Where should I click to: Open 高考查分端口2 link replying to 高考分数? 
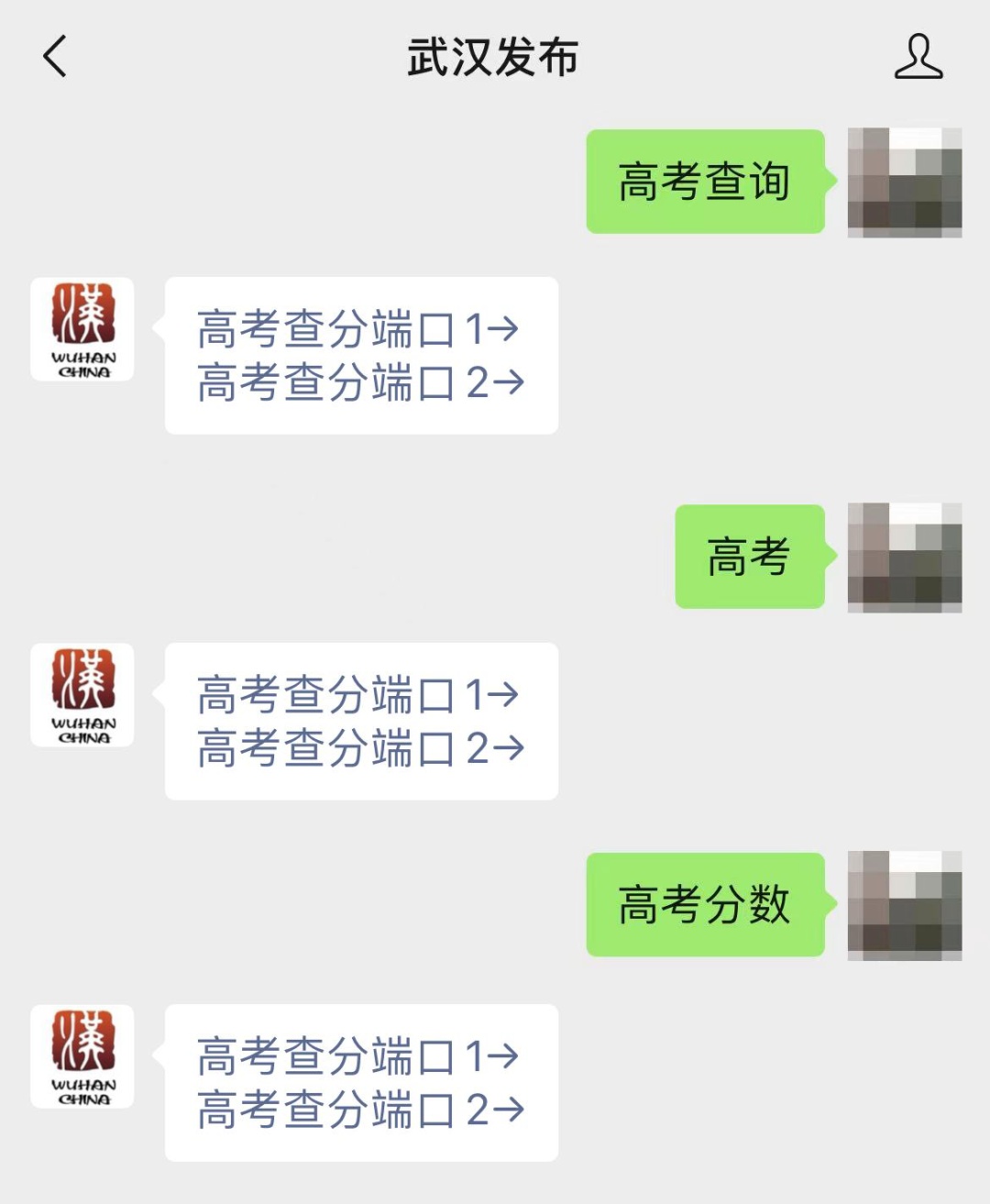click(360, 1110)
